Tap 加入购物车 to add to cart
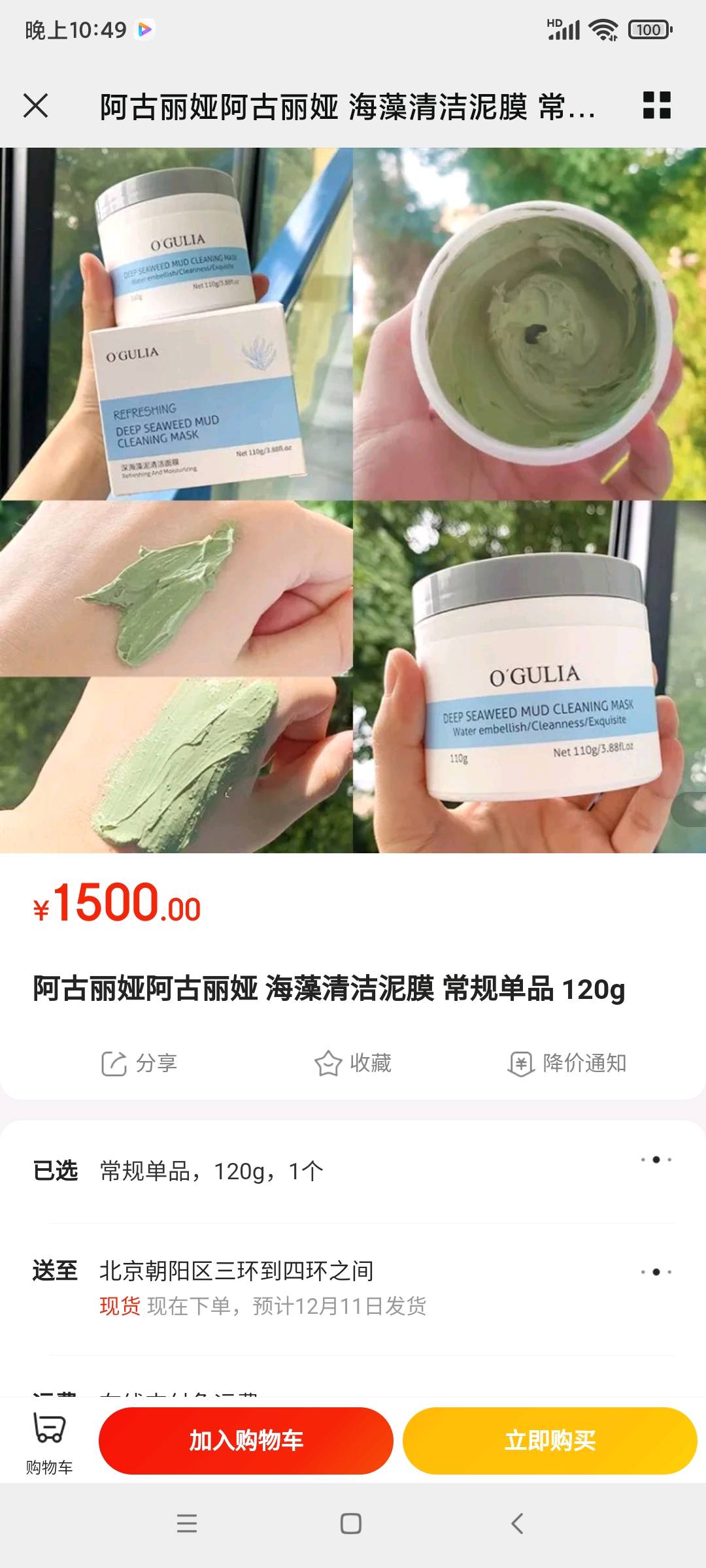The image size is (706, 1568). pos(246,1440)
